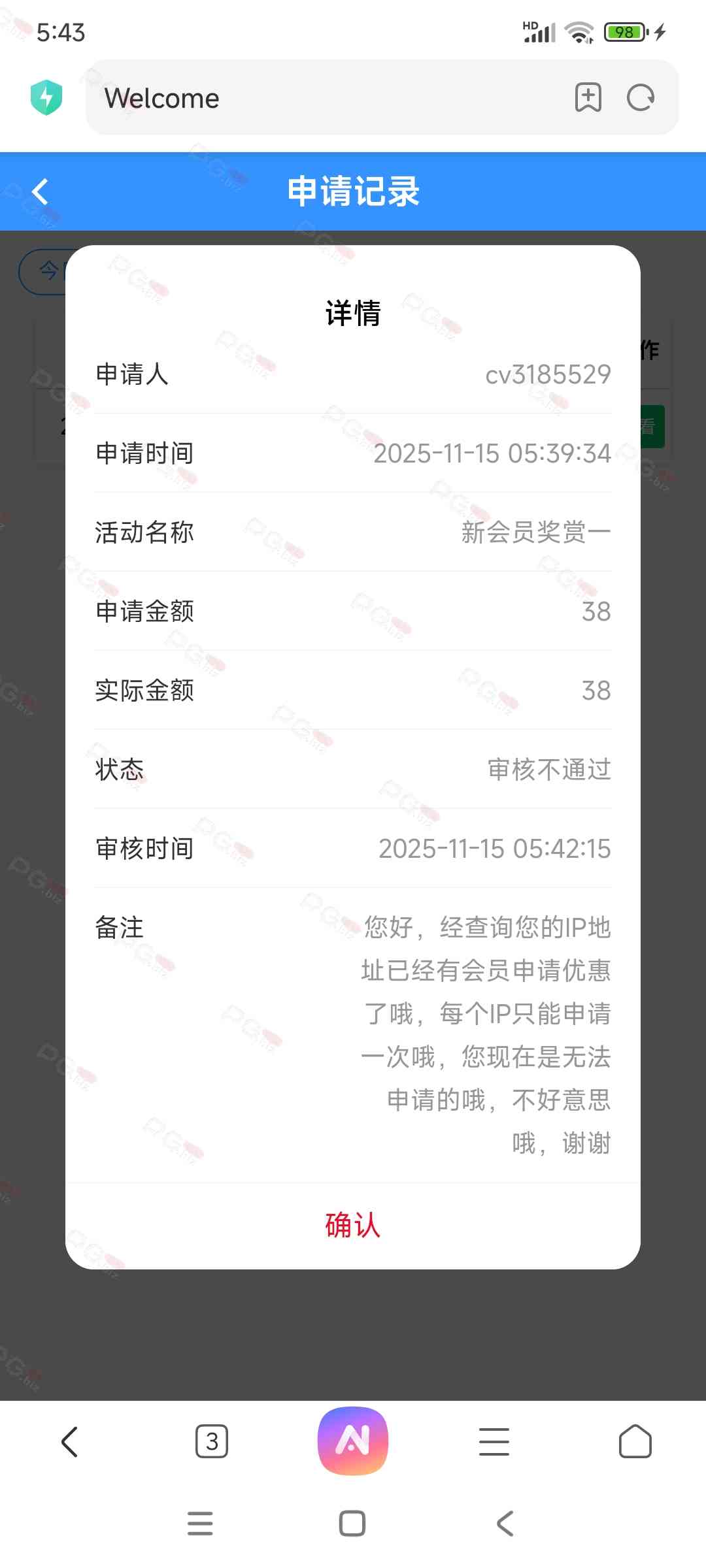706x1568 pixels.
Task: Tap the Welcome address bar
Action: [327, 98]
